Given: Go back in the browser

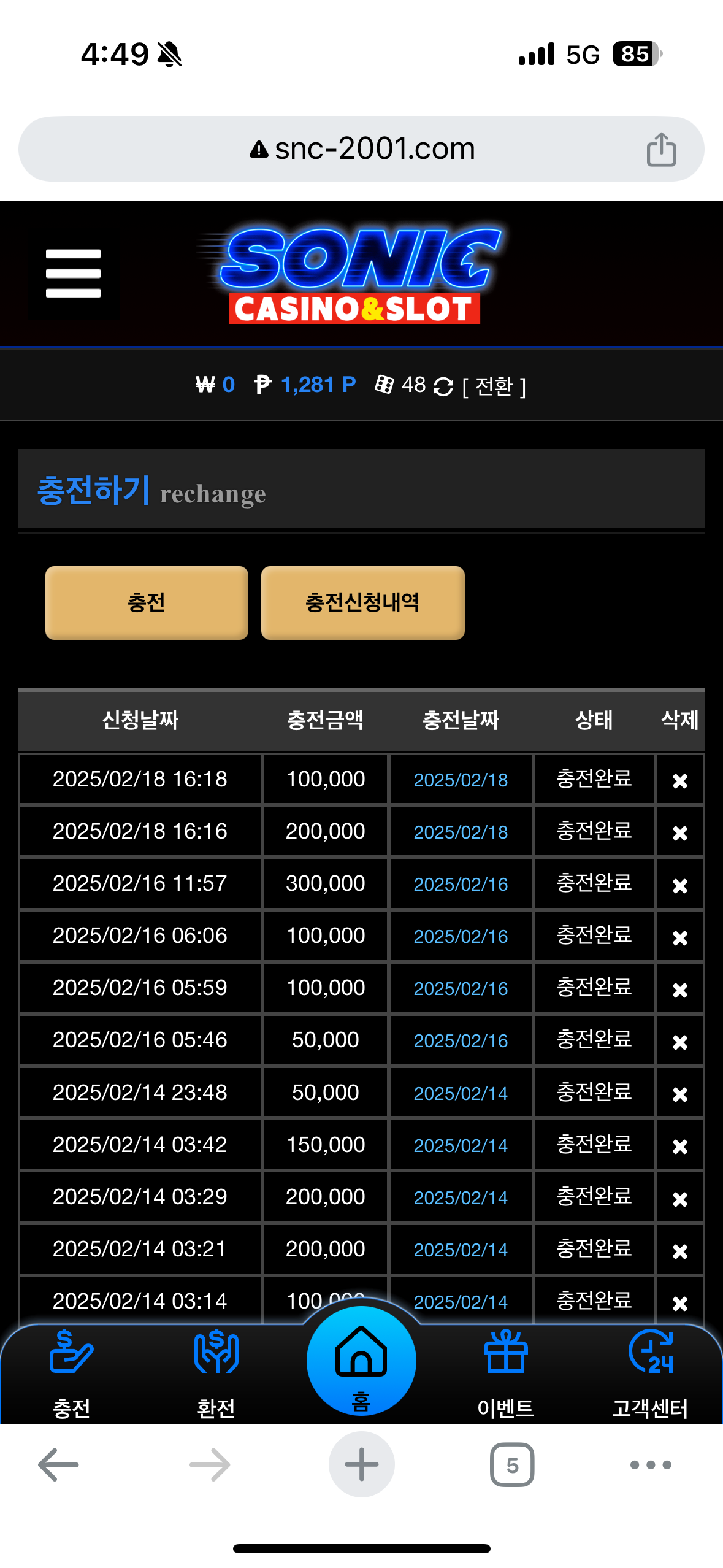Looking at the screenshot, I should [58, 1464].
